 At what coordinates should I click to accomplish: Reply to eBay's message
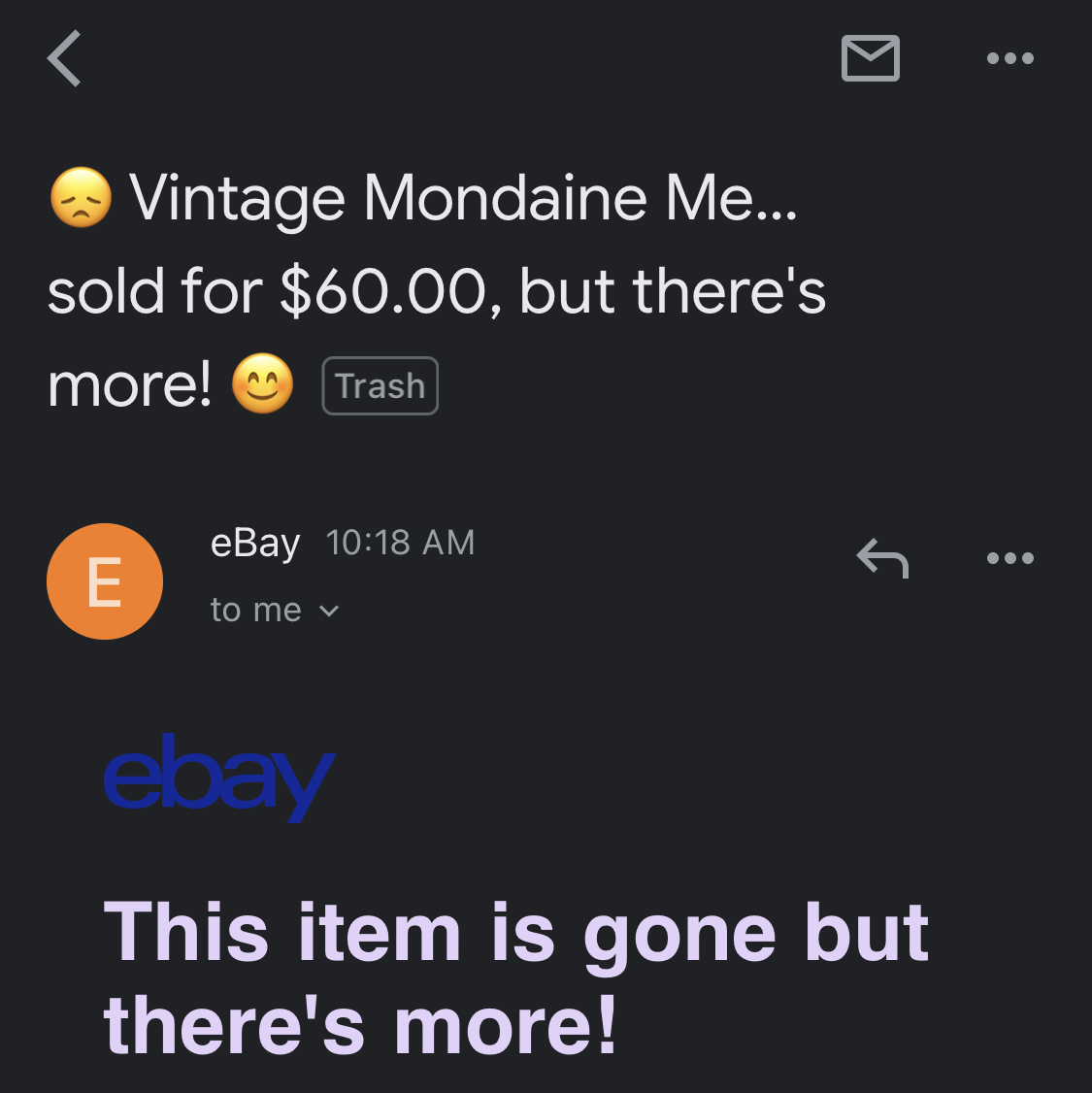click(x=882, y=558)
